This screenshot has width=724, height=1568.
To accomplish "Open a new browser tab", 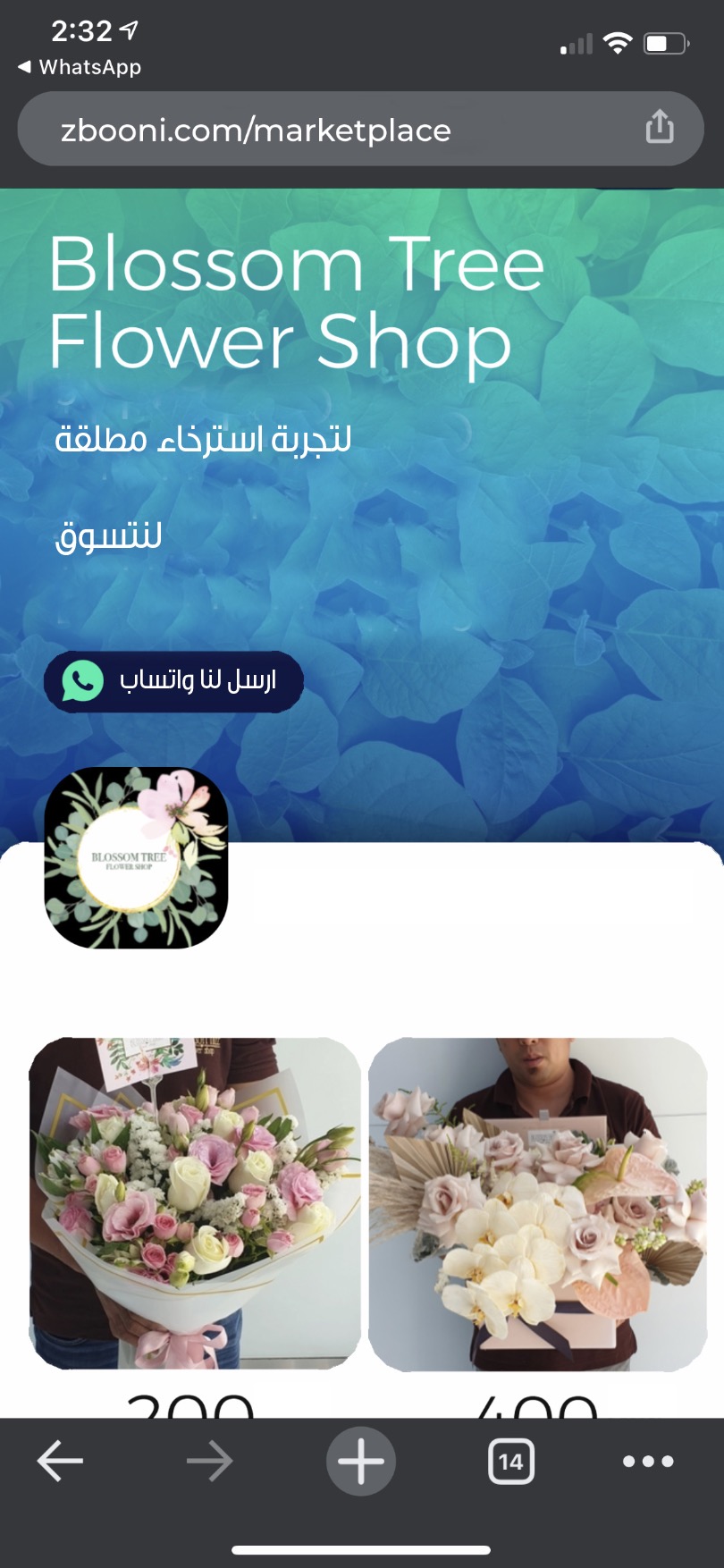I will tap(361, 1462).
